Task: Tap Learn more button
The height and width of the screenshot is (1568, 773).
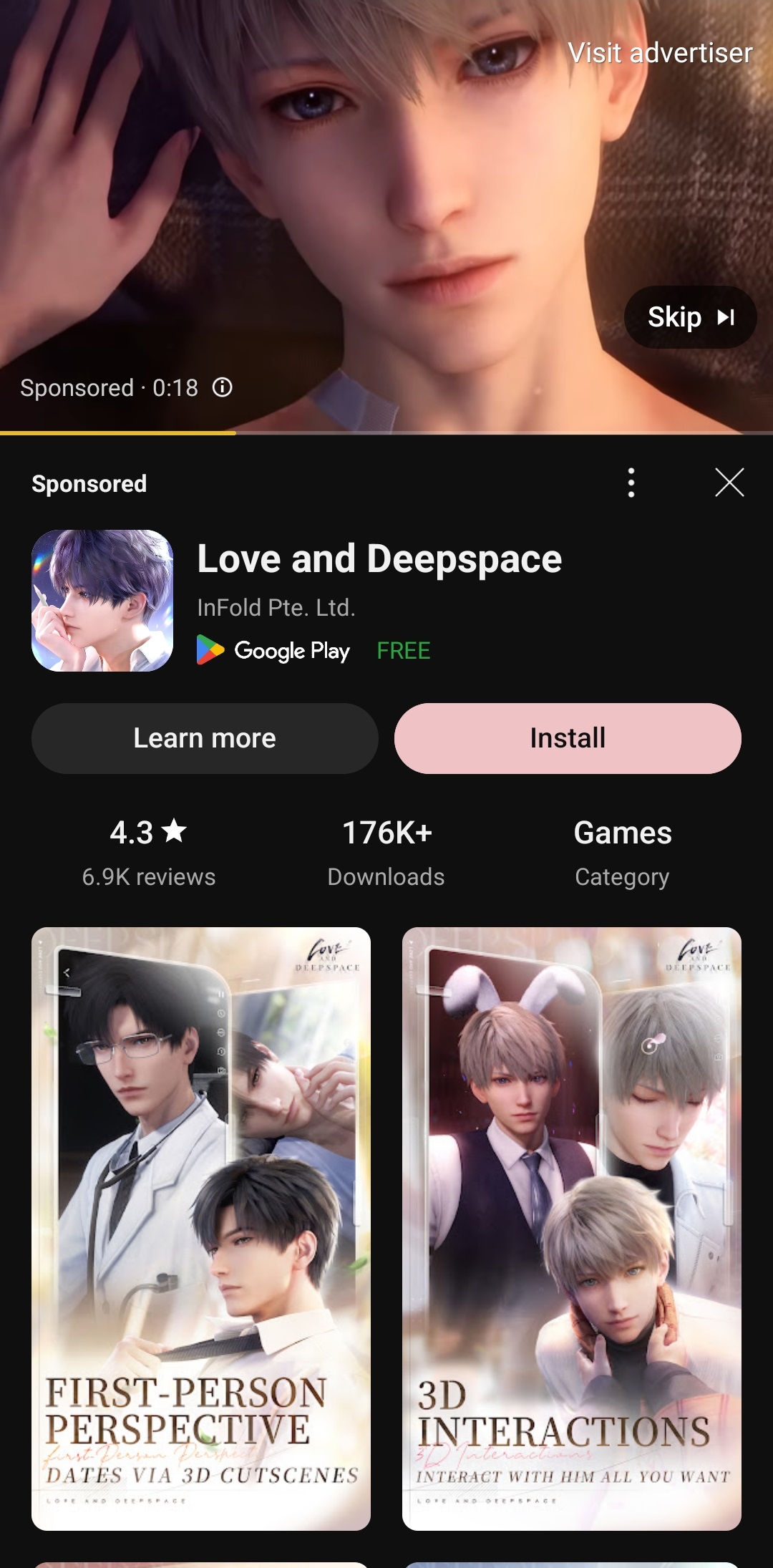Action: 205,738
